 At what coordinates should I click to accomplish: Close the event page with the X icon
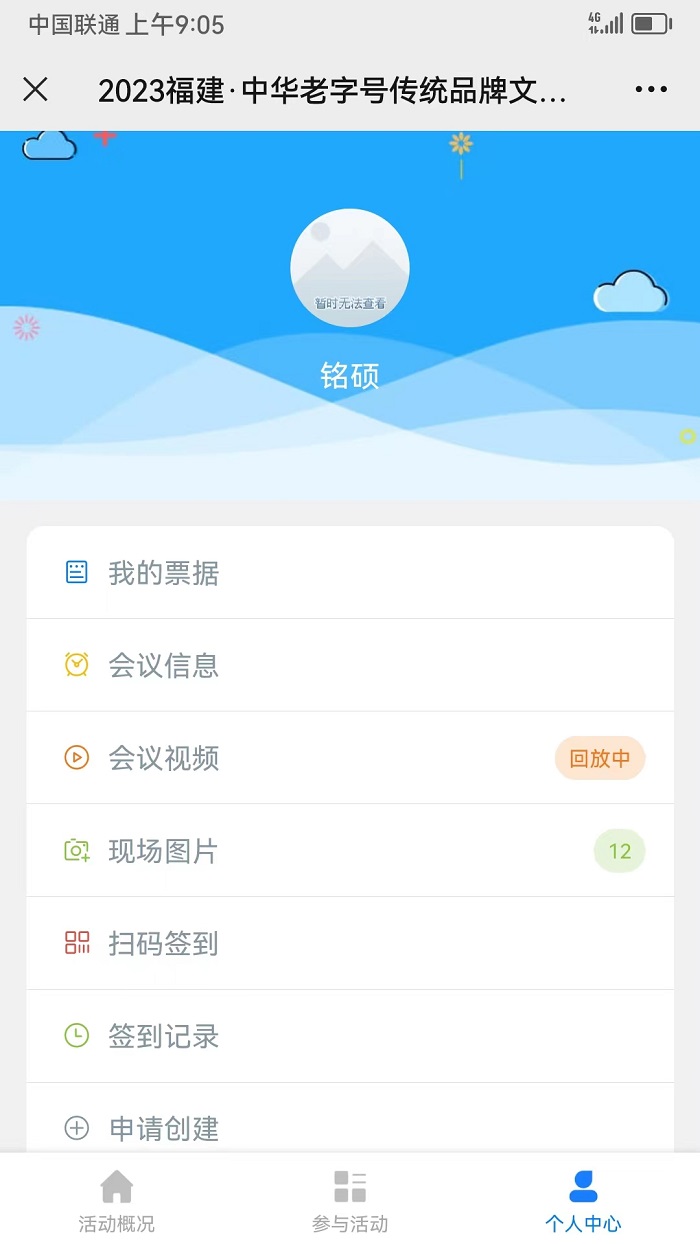(35, 90)
